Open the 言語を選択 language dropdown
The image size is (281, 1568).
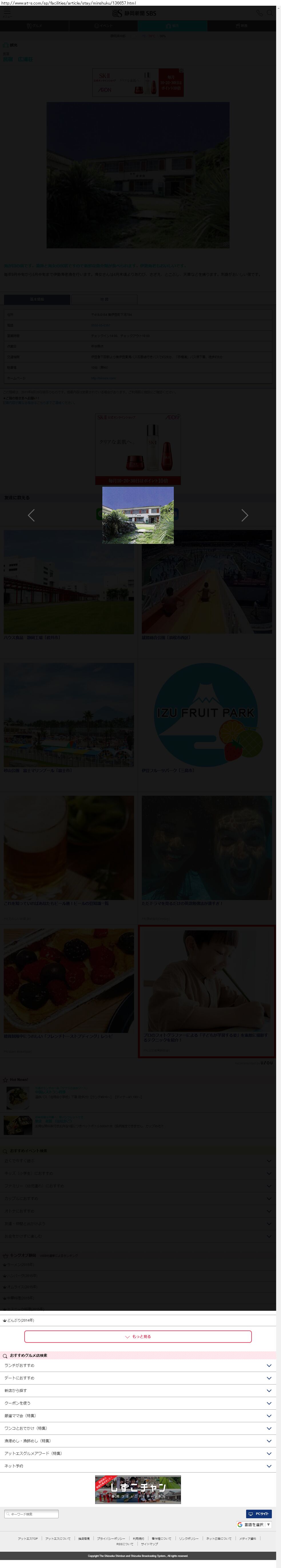[x=254, y=1524]
